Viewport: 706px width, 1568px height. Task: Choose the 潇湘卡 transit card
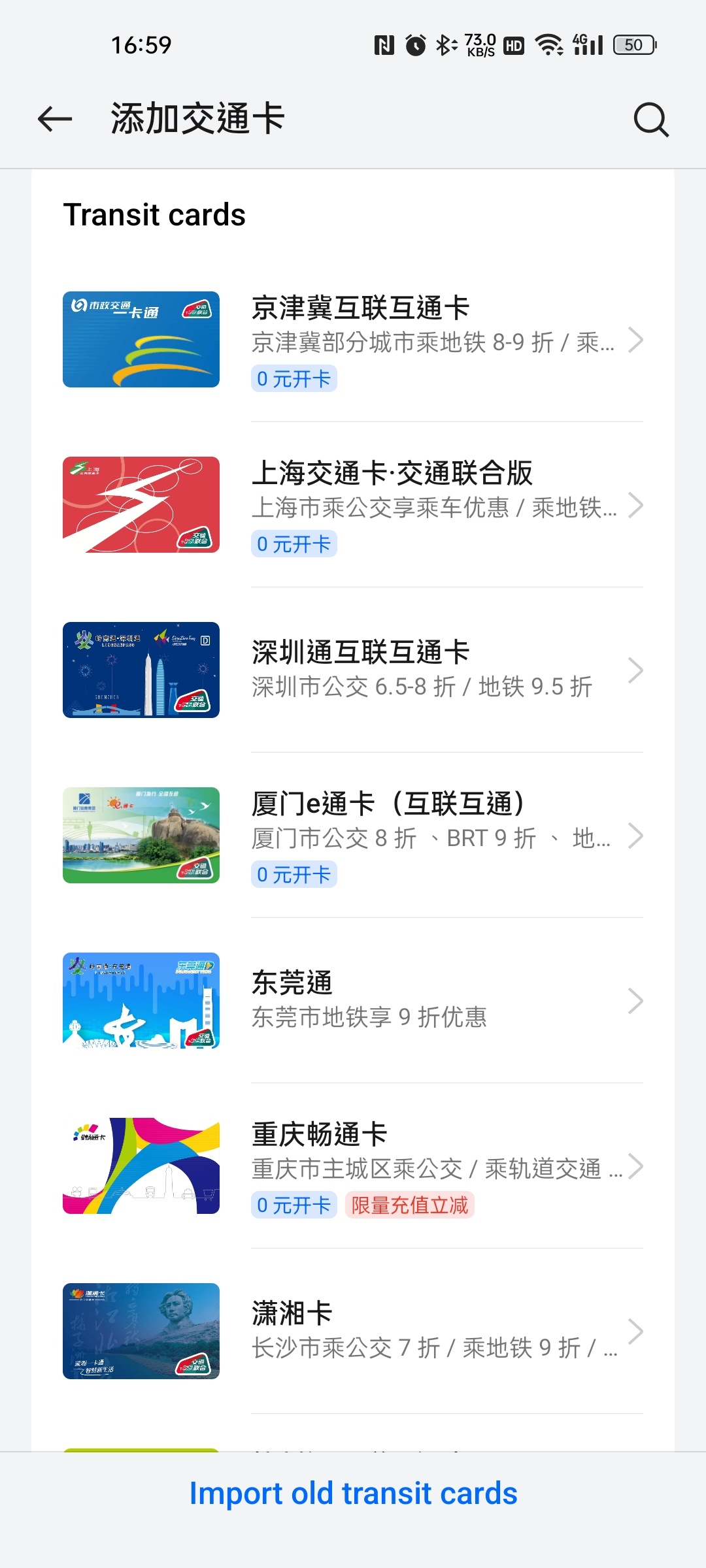coord(353,1331)
